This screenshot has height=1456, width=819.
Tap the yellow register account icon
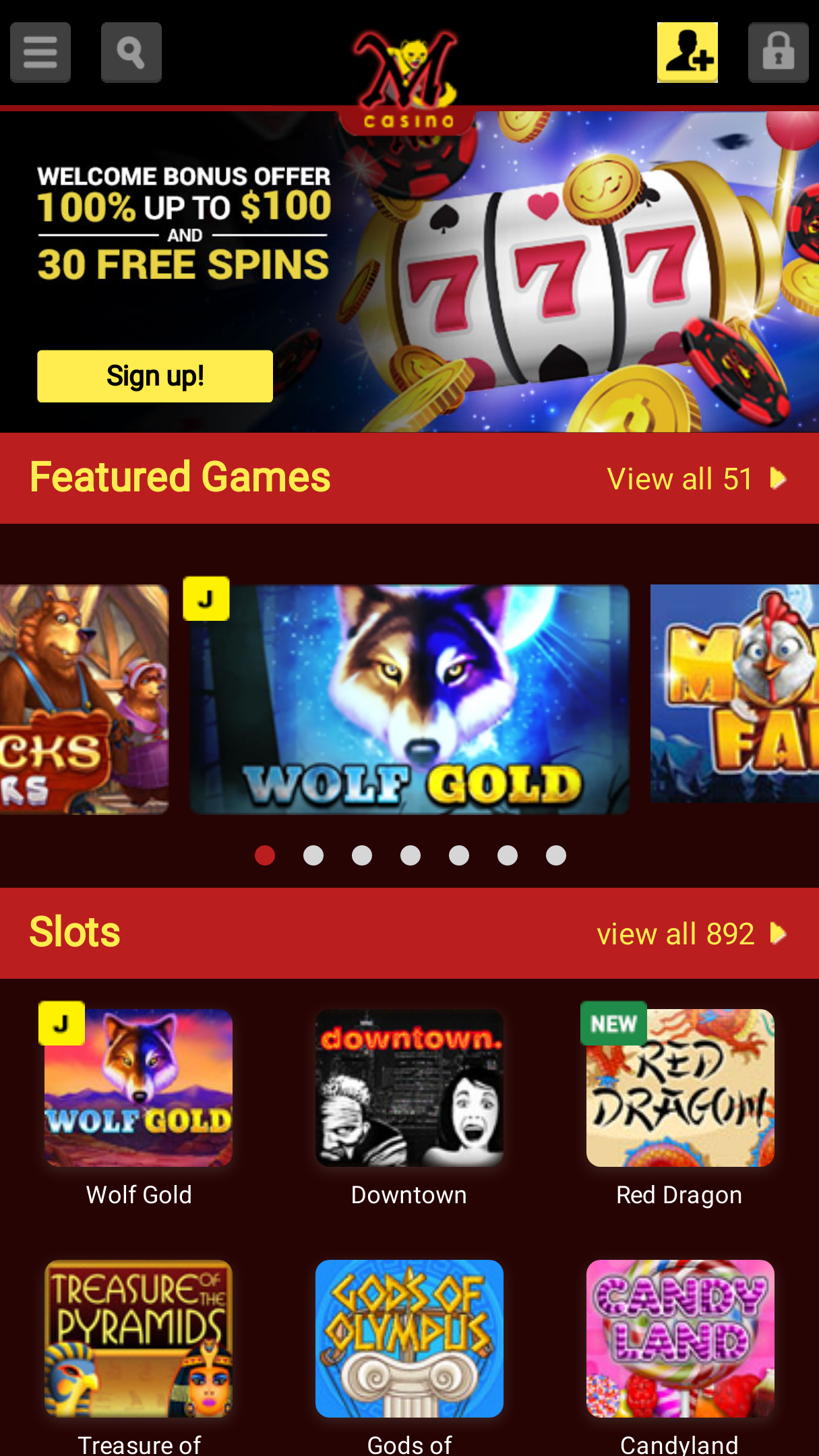(x=688, y=53)
